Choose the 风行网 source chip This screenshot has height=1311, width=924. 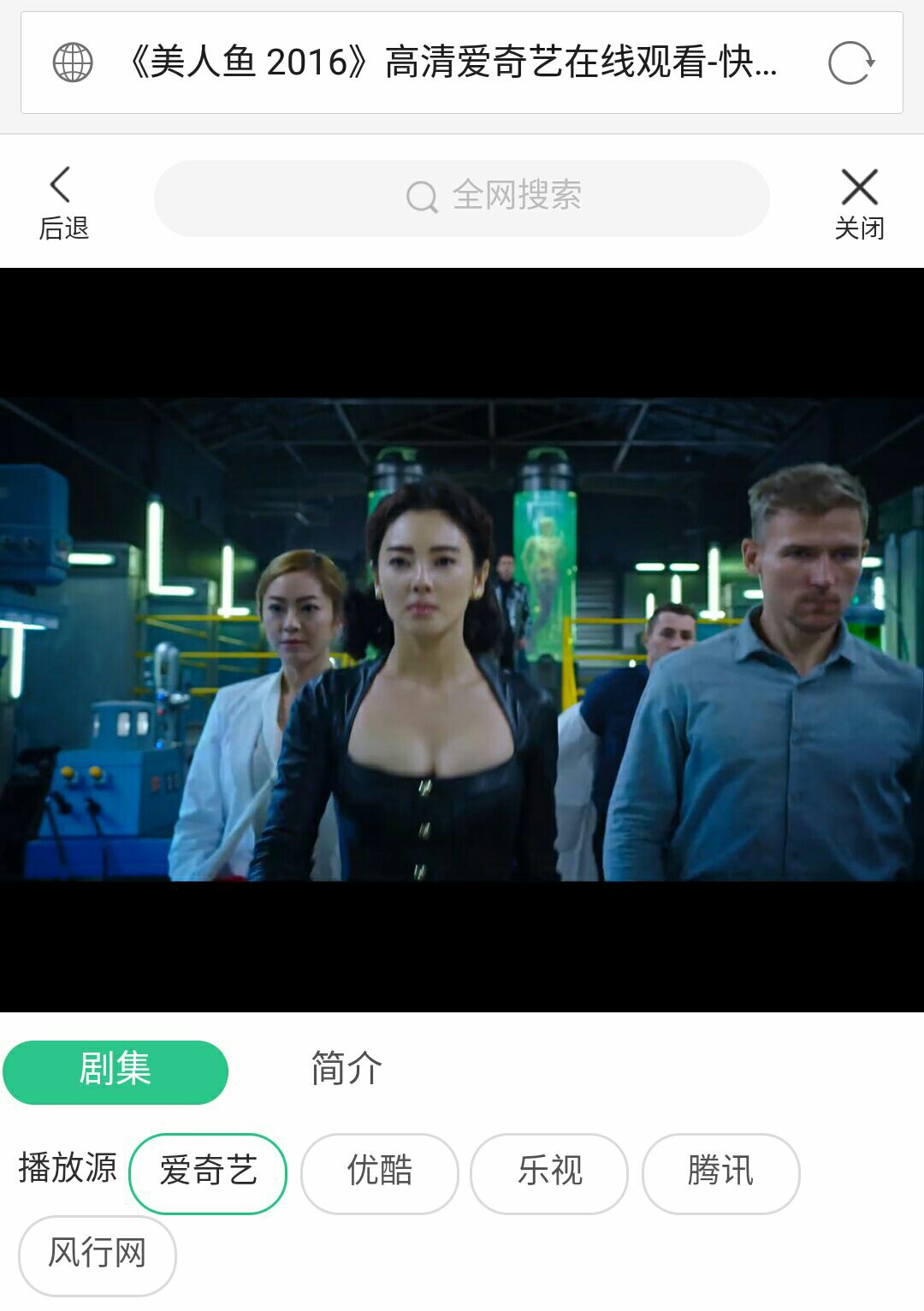(98, 1254)
